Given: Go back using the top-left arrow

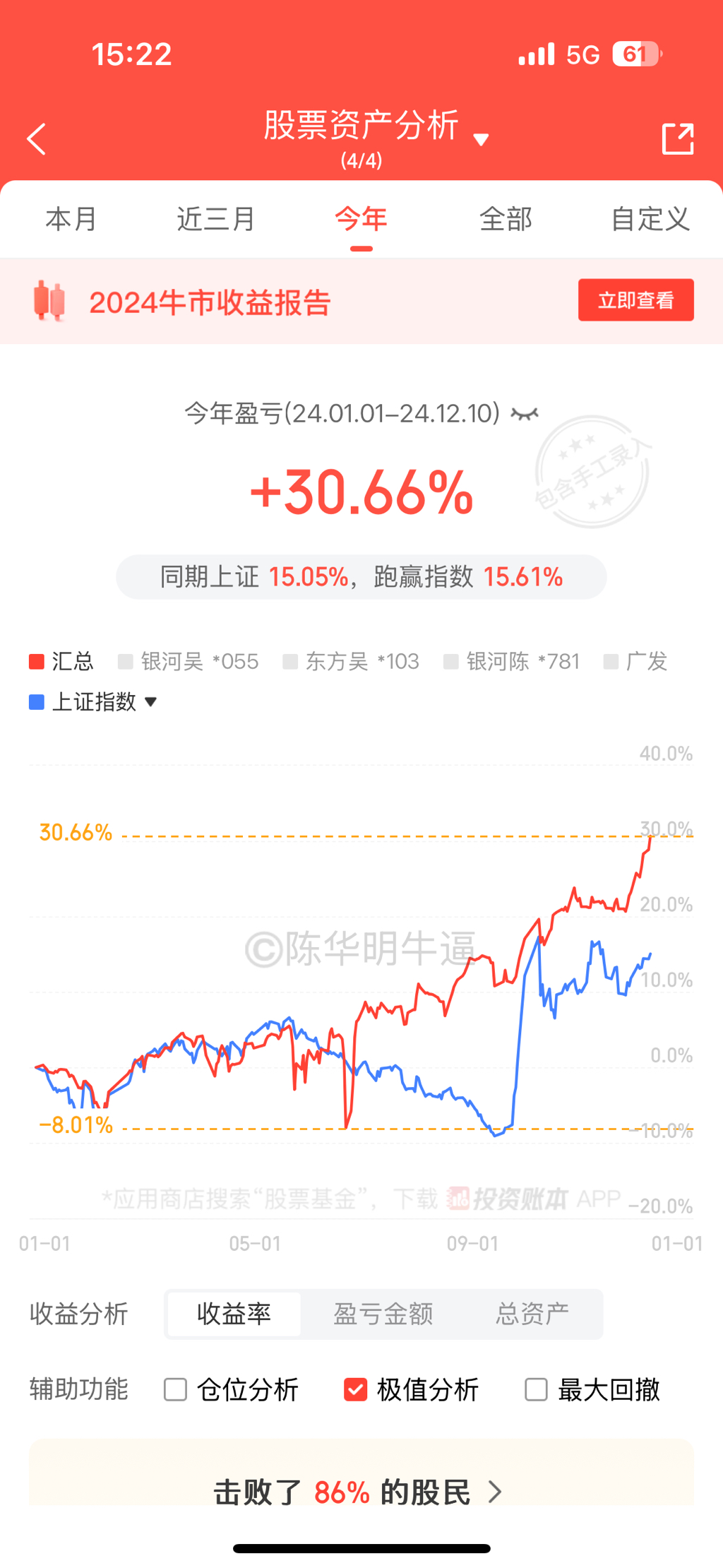Looking at the screenshot, I should 37,139.
